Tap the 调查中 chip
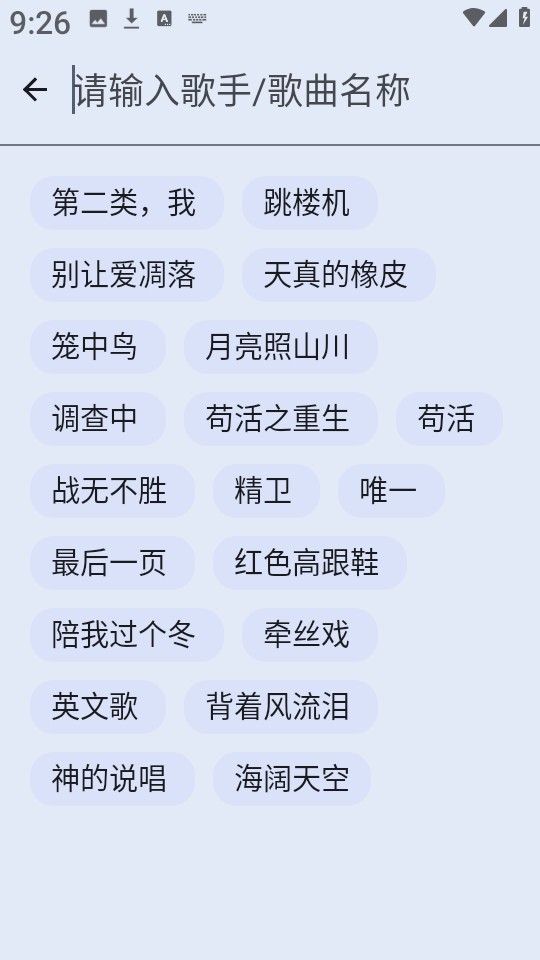Image resolution: width=540 pixels, height=960 pixels. click(98, 419)
